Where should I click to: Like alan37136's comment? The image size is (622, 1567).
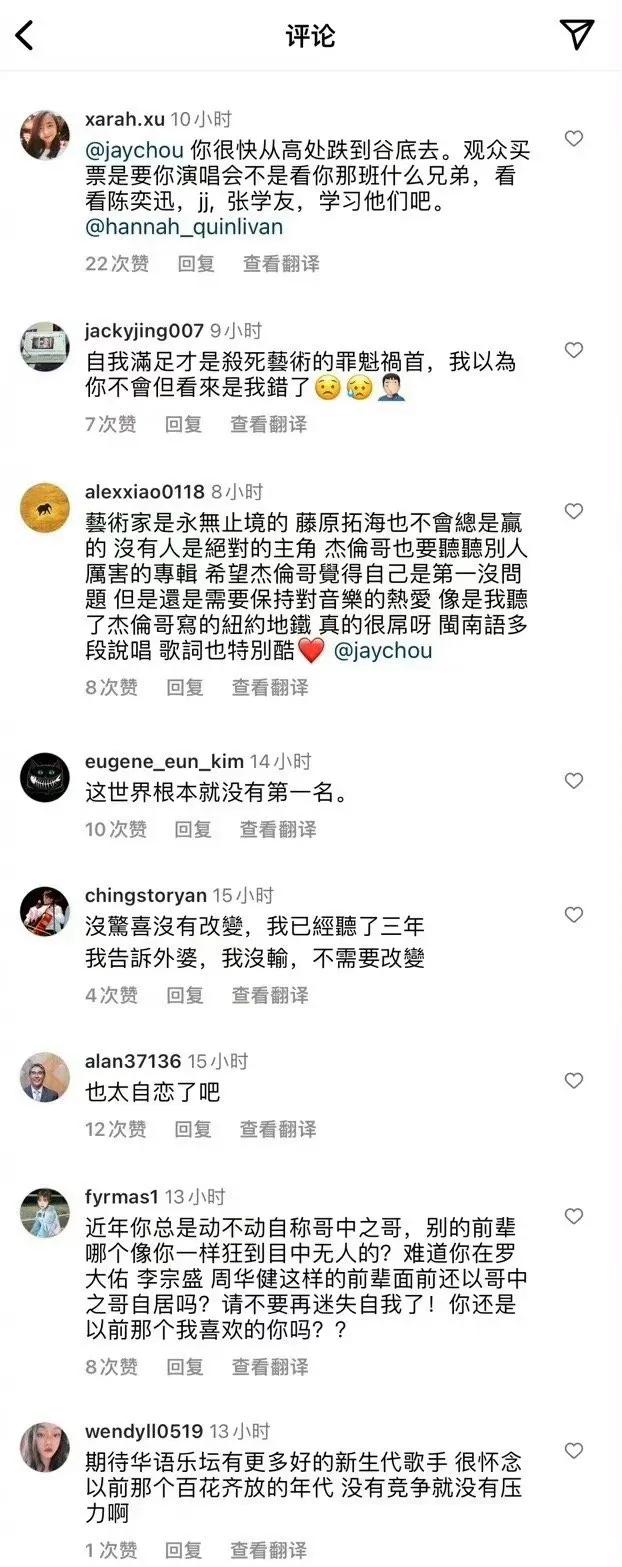[574, 1081]
